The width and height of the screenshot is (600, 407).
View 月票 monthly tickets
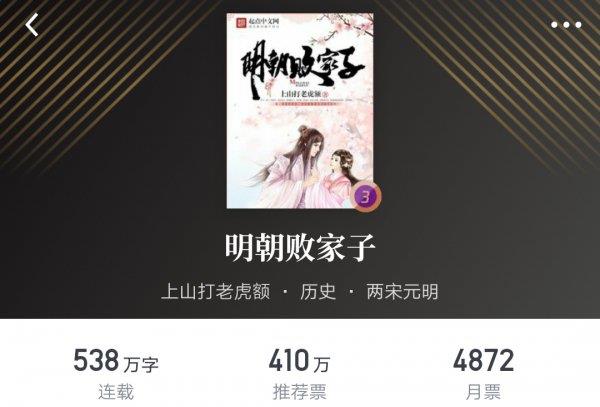click(x=483, y=374)
